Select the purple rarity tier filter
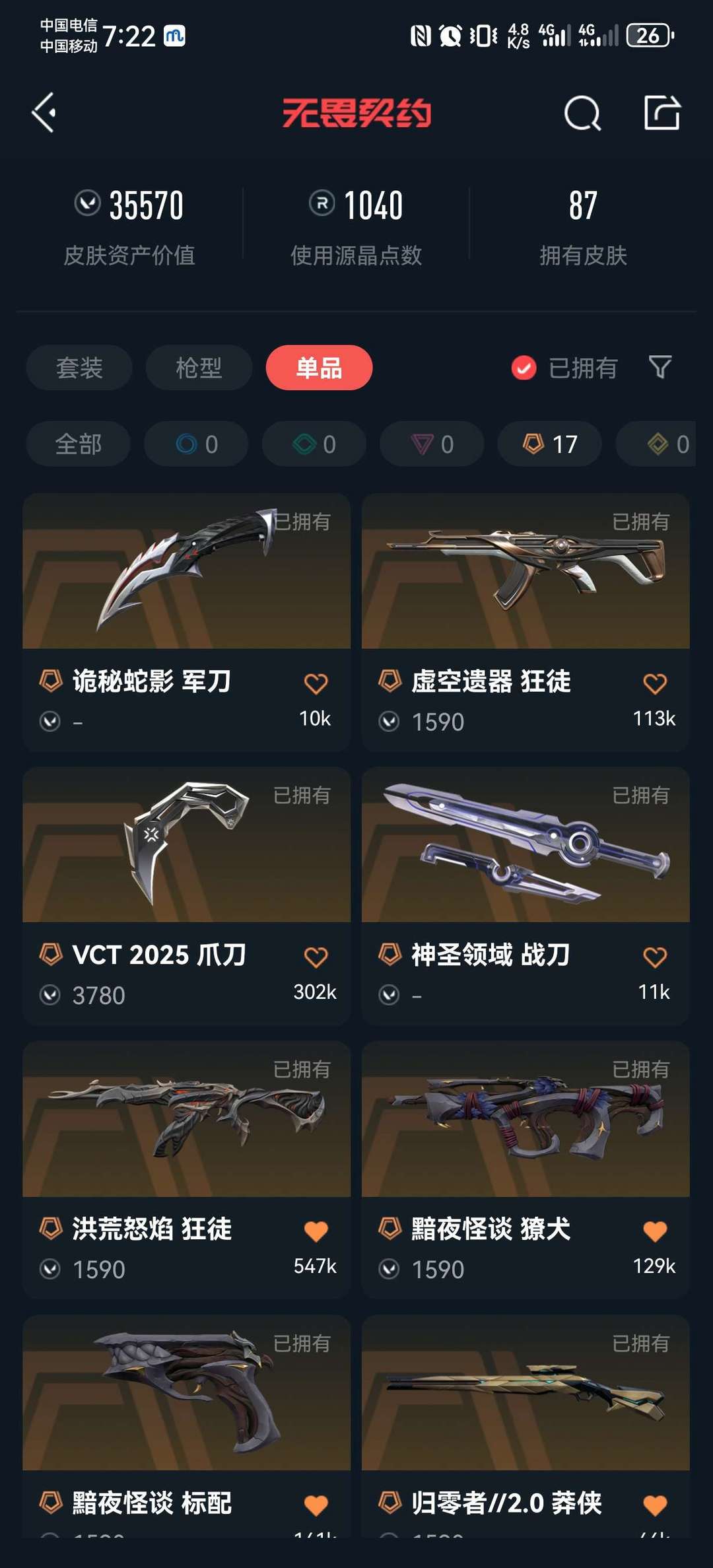713x1568 pixels. (x=431, y=444)
